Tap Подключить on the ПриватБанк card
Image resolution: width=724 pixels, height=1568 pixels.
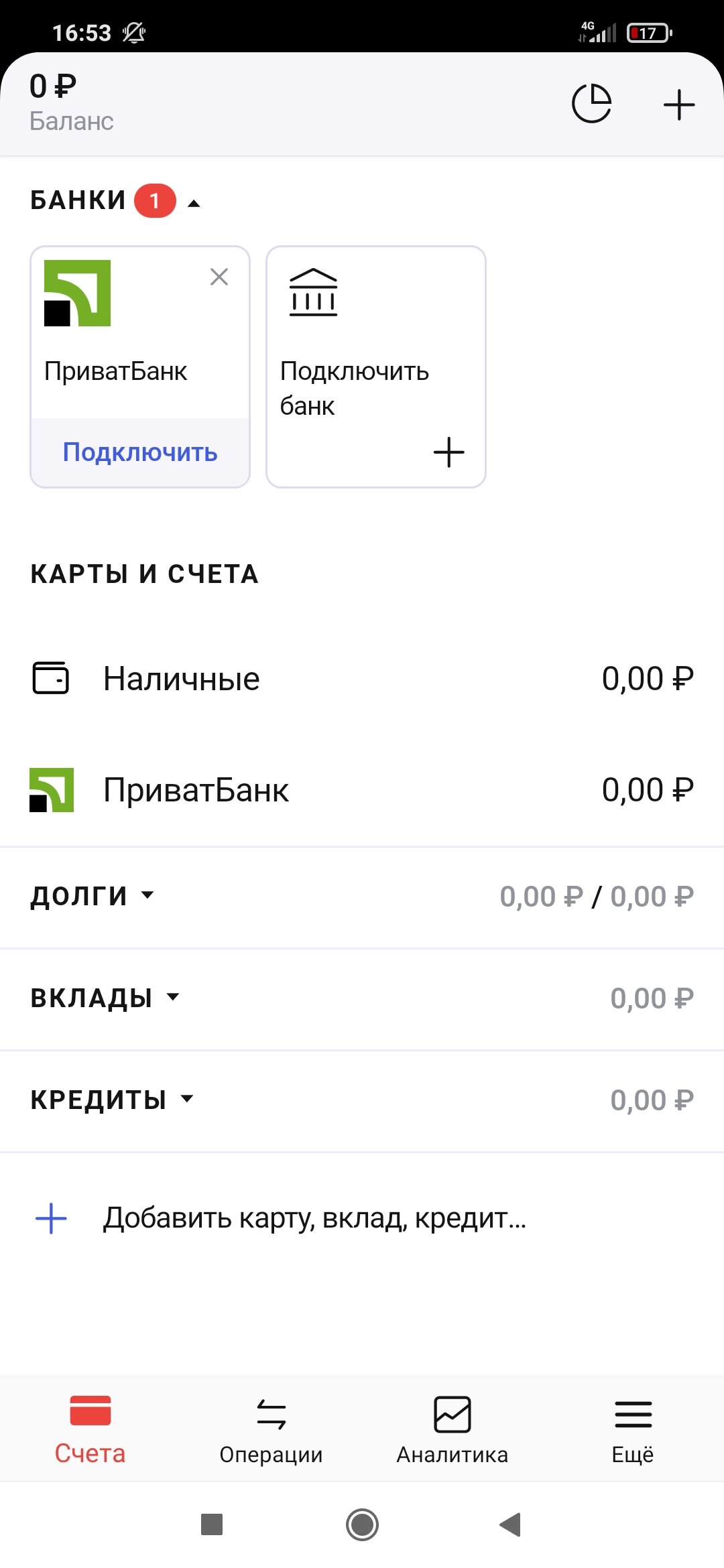(140, 452)
